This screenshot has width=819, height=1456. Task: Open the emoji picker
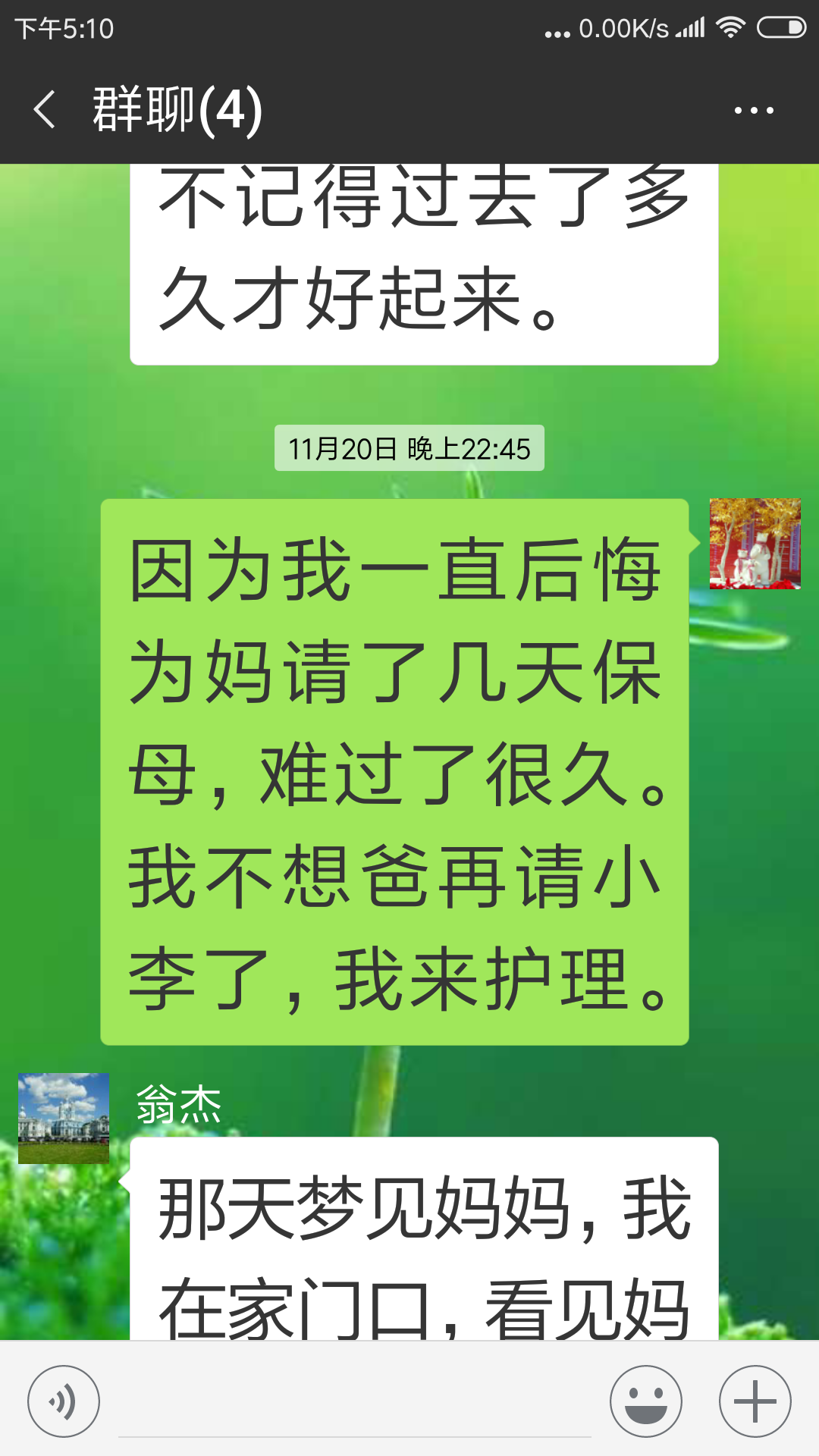pos(646,1401)
